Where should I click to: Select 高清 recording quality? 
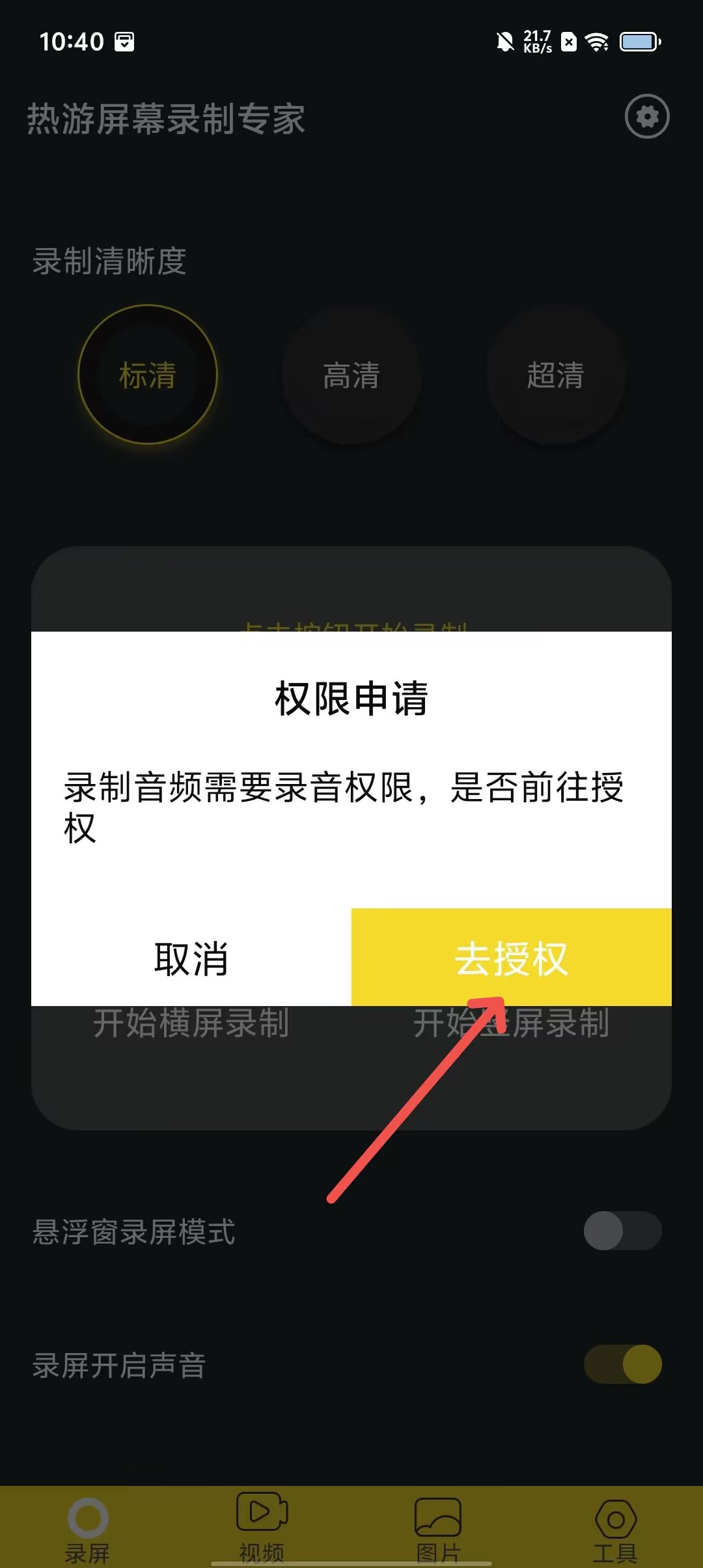[x=351, y=374]
